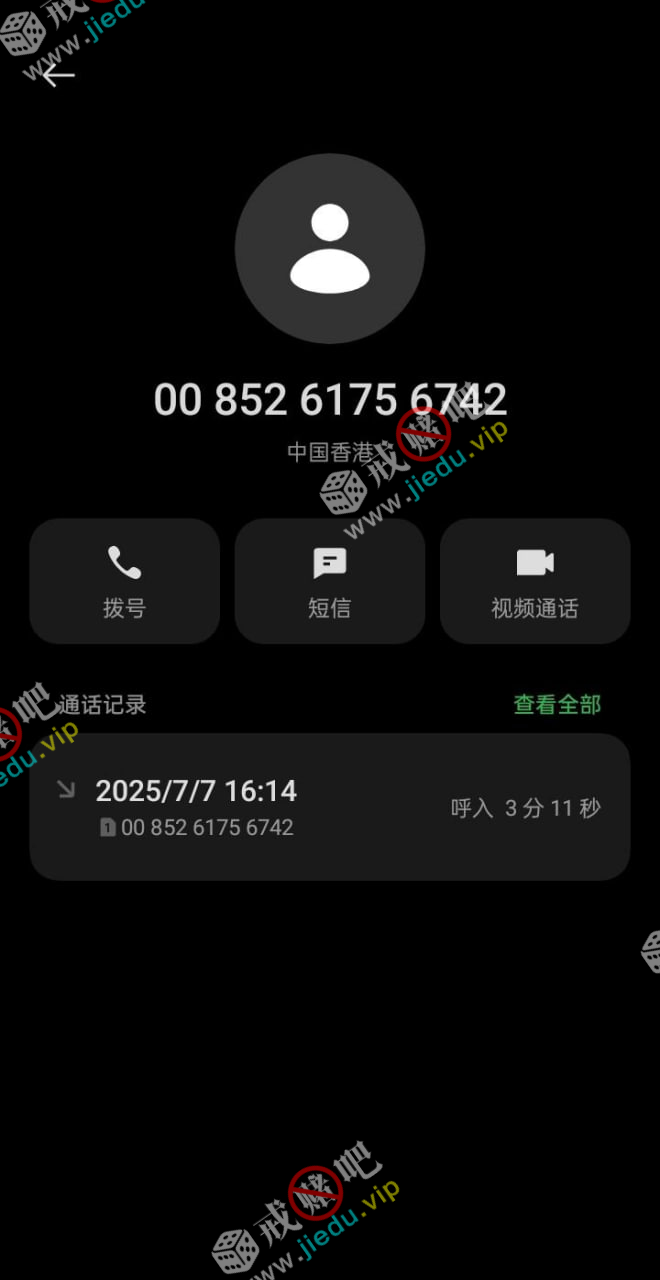Start a 视频通话 video call
660x1280 pixels.
(x=534, y=581)
